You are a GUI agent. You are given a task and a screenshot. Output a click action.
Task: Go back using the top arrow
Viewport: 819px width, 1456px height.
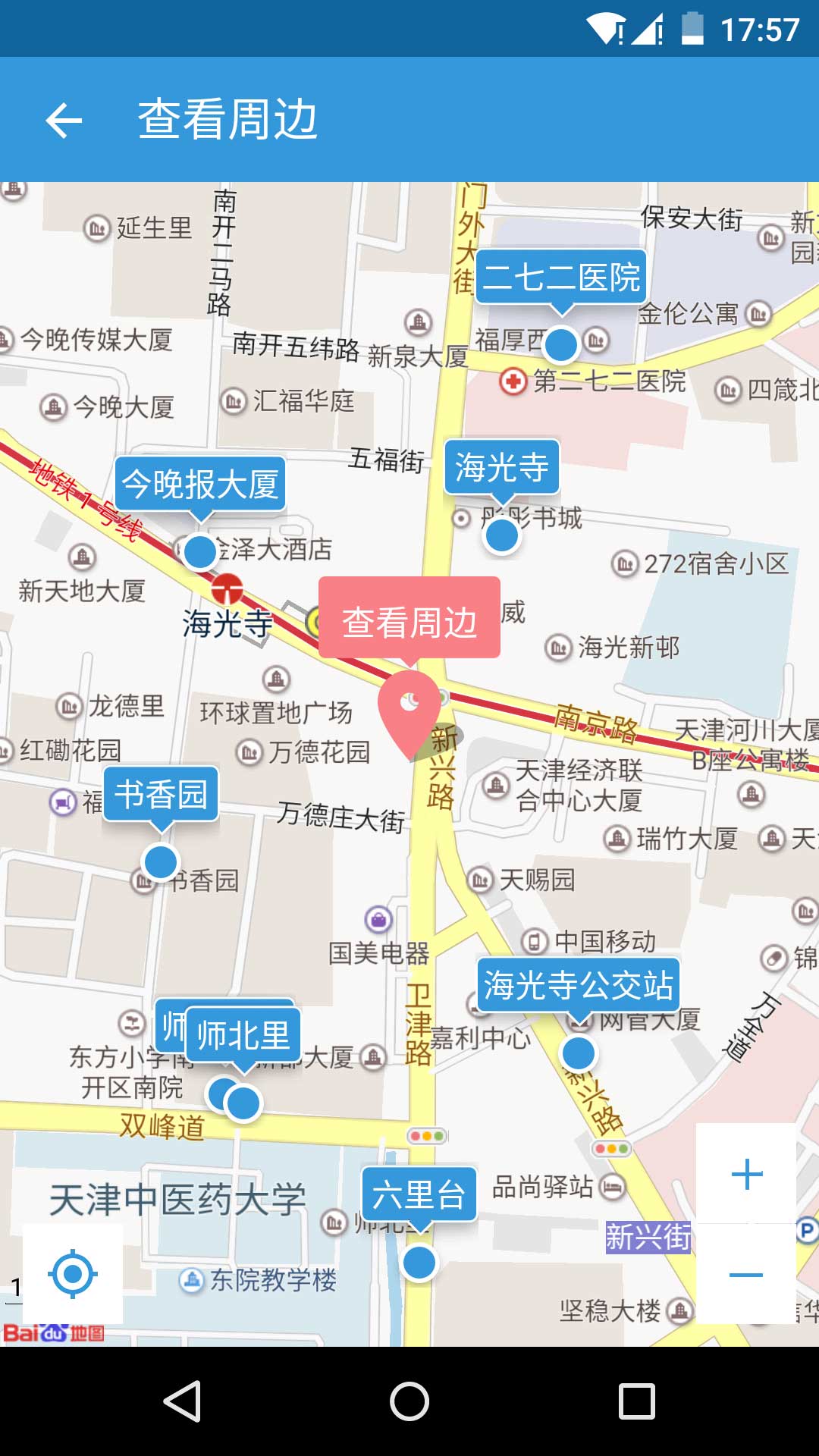point(64,120)
